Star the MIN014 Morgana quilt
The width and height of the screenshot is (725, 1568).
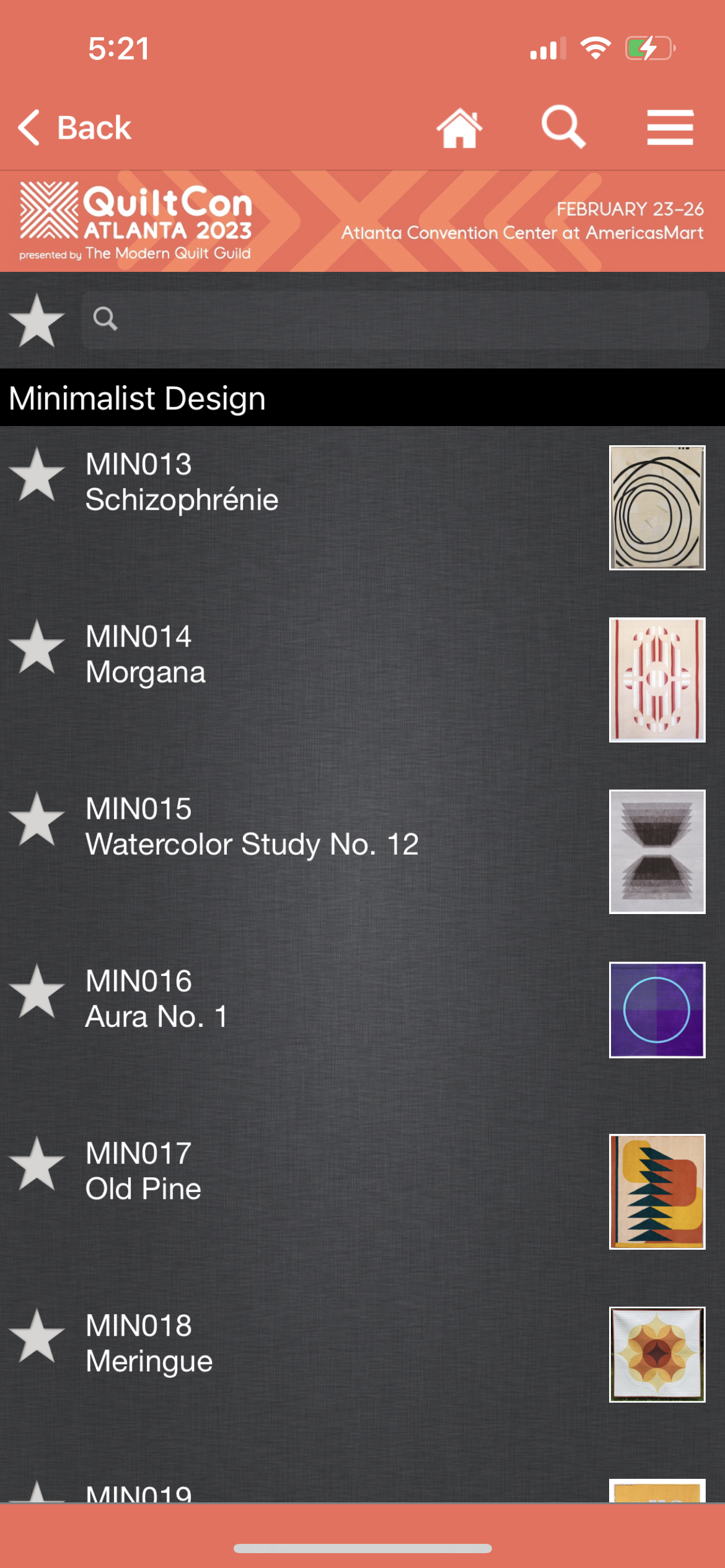point(37,648)
